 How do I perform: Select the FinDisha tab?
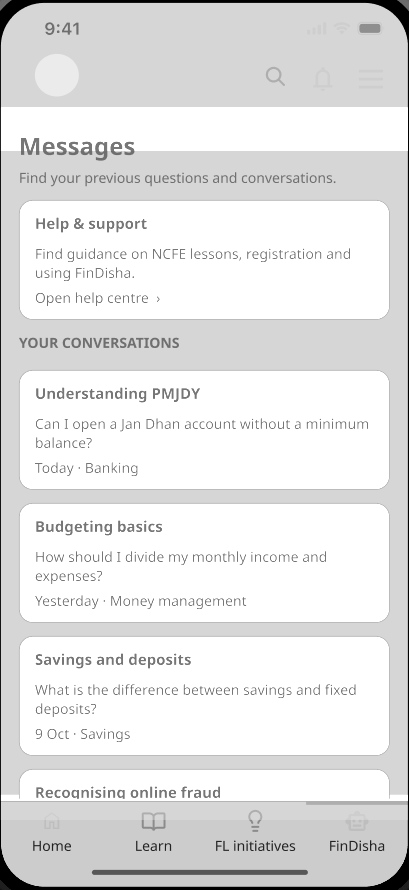[357, 833]
